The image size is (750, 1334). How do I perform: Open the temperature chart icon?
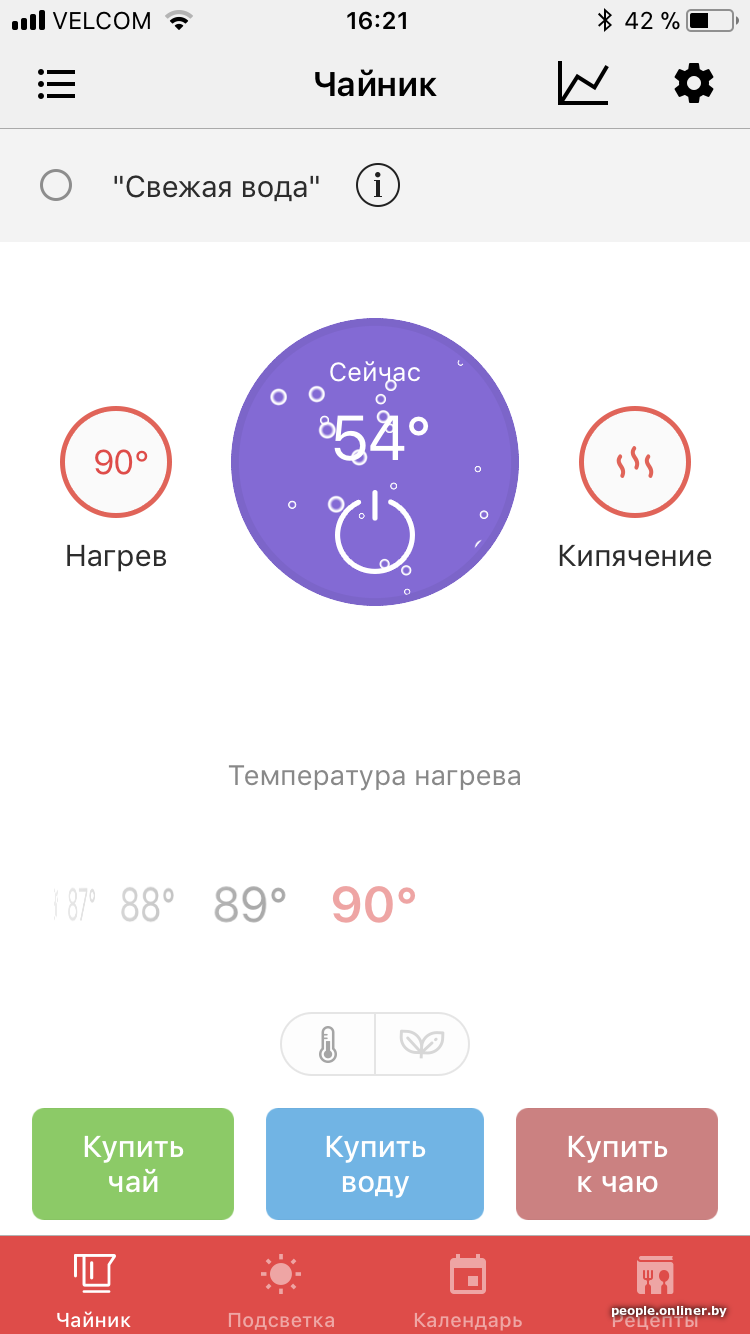coord(583,84)
